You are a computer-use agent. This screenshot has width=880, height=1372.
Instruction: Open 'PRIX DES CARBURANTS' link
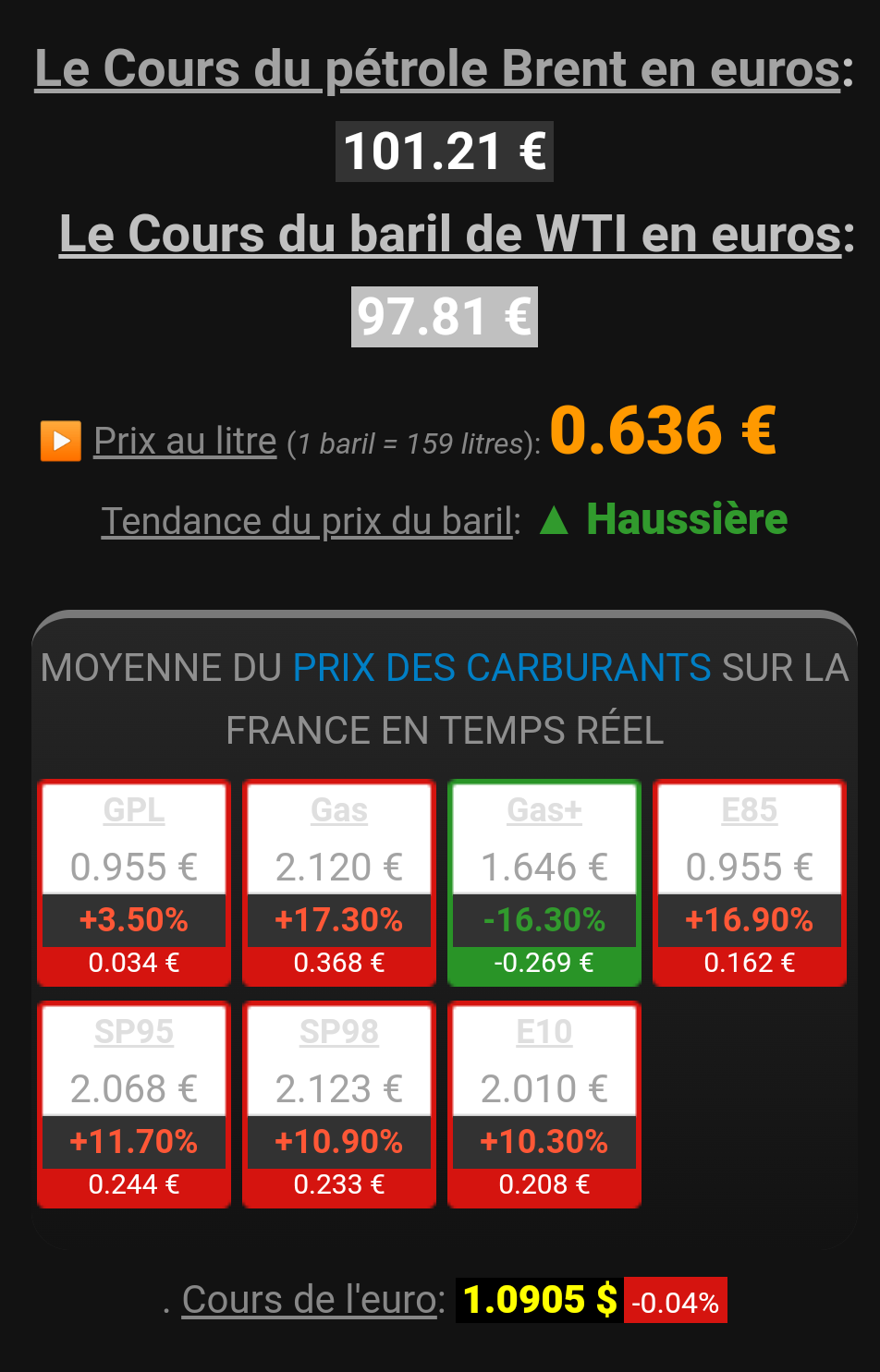502,668
